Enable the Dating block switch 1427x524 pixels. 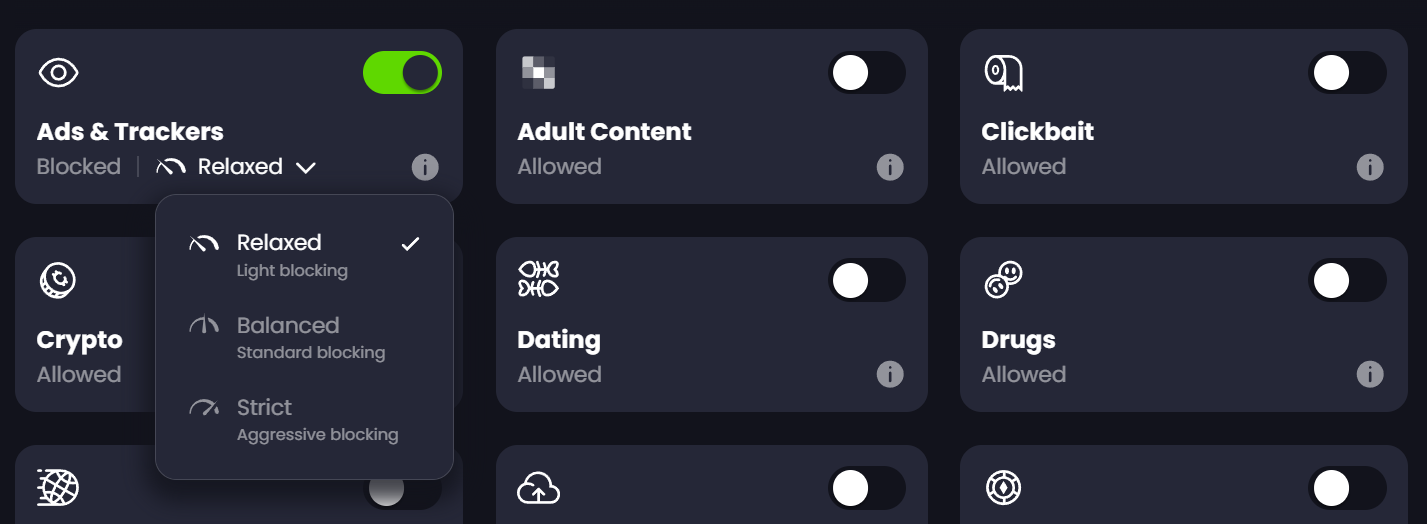tap(866, 281)
